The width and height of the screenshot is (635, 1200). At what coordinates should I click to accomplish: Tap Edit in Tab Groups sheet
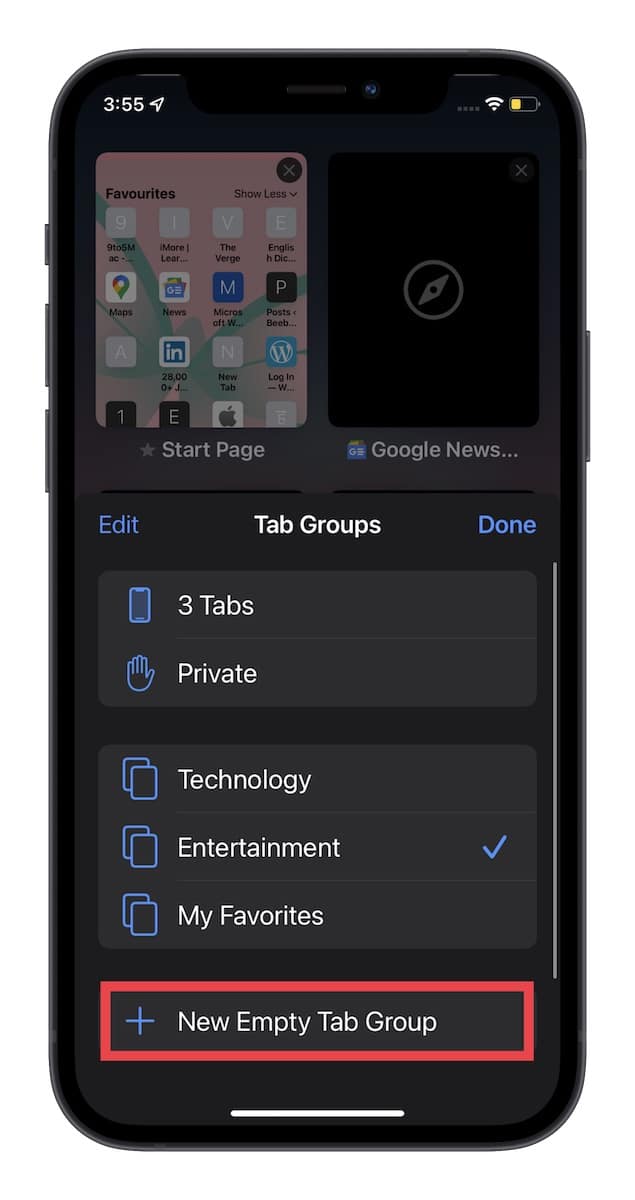pyautogui.click(x=119, y=525)
